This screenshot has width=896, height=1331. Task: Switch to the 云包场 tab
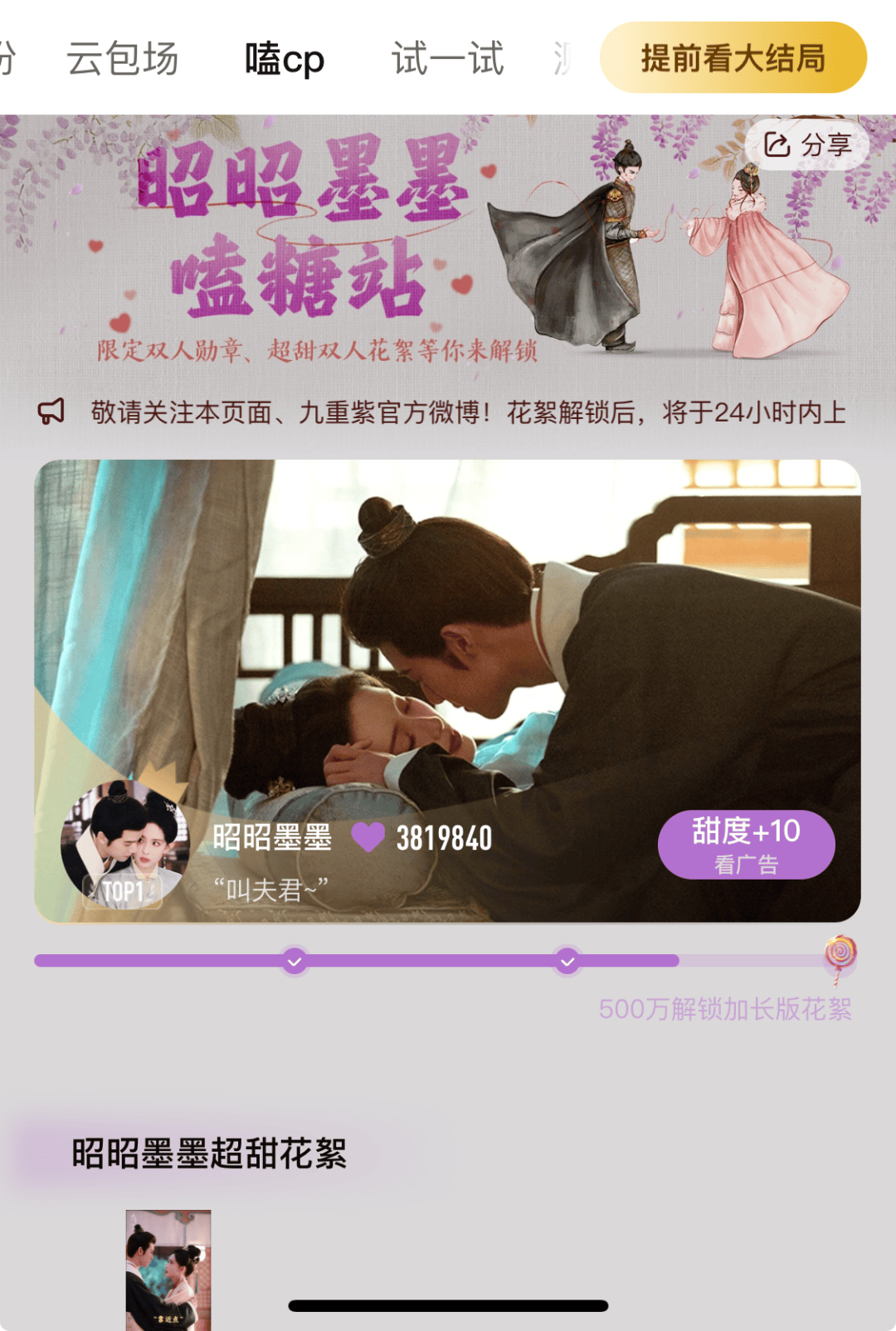point(123,59)
